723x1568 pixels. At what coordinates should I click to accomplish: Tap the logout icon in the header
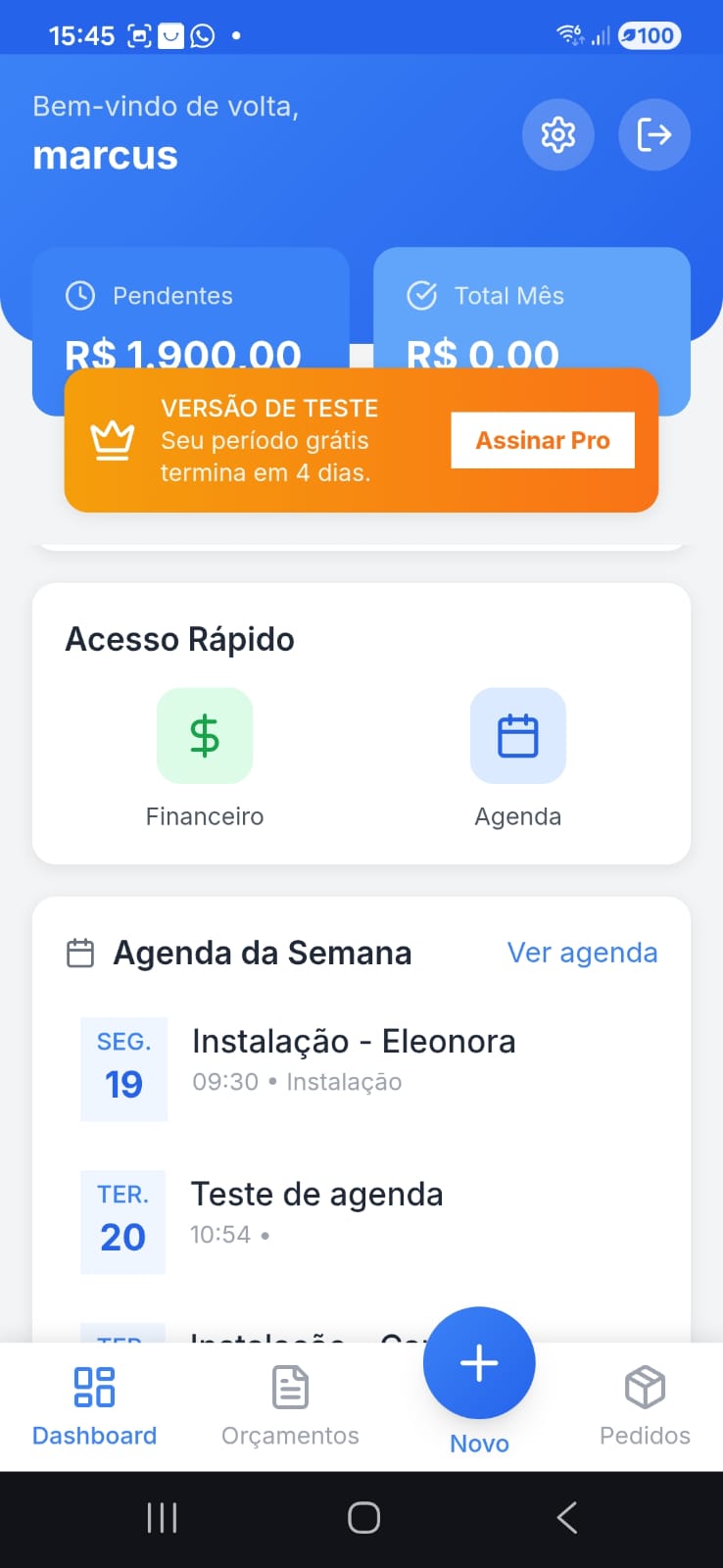[x=653, y=135]
